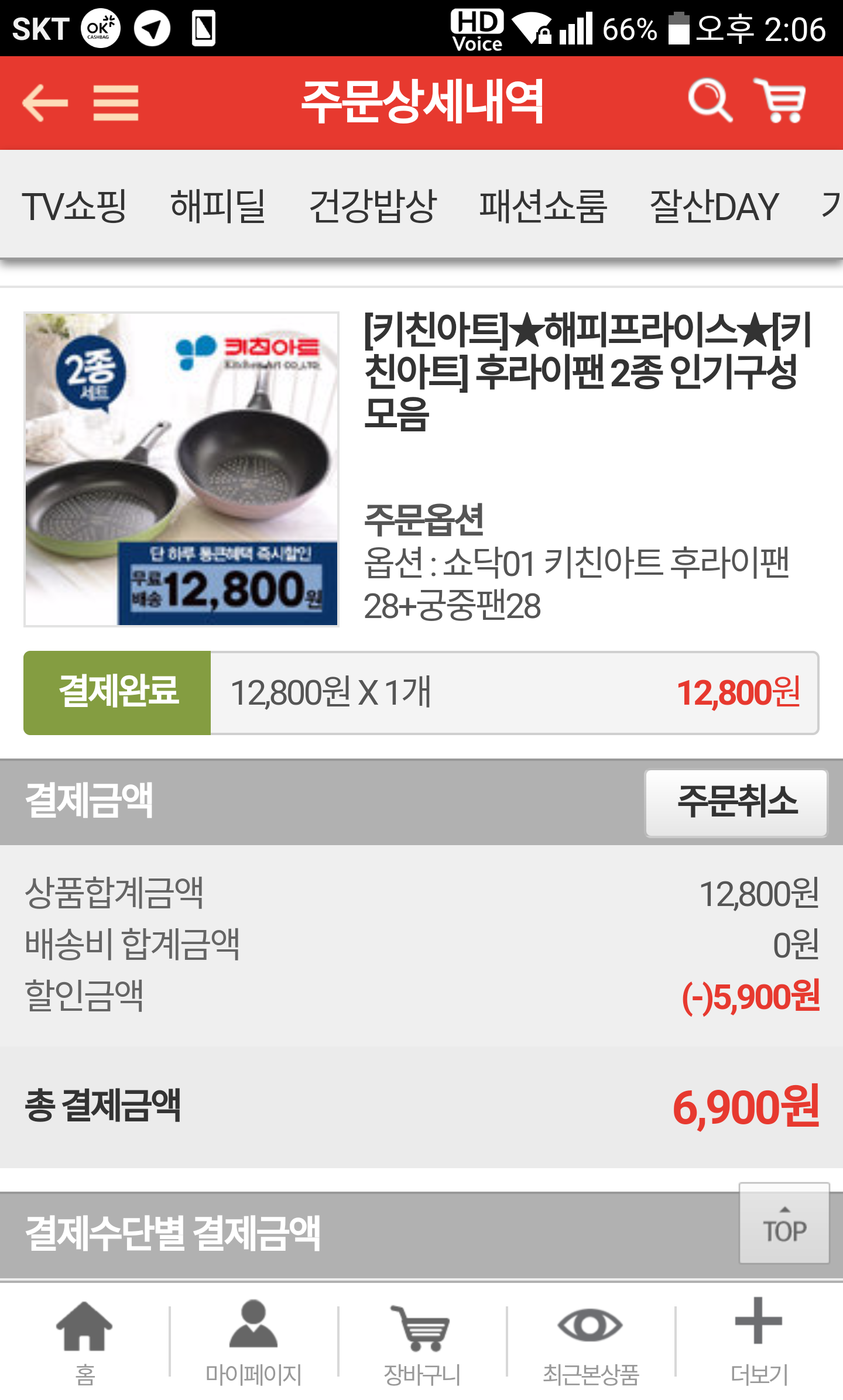The image size is (843, 1400).
Task: Open the hamburger drawer menu
Action: pyautogui.click(x=116, y=103)
